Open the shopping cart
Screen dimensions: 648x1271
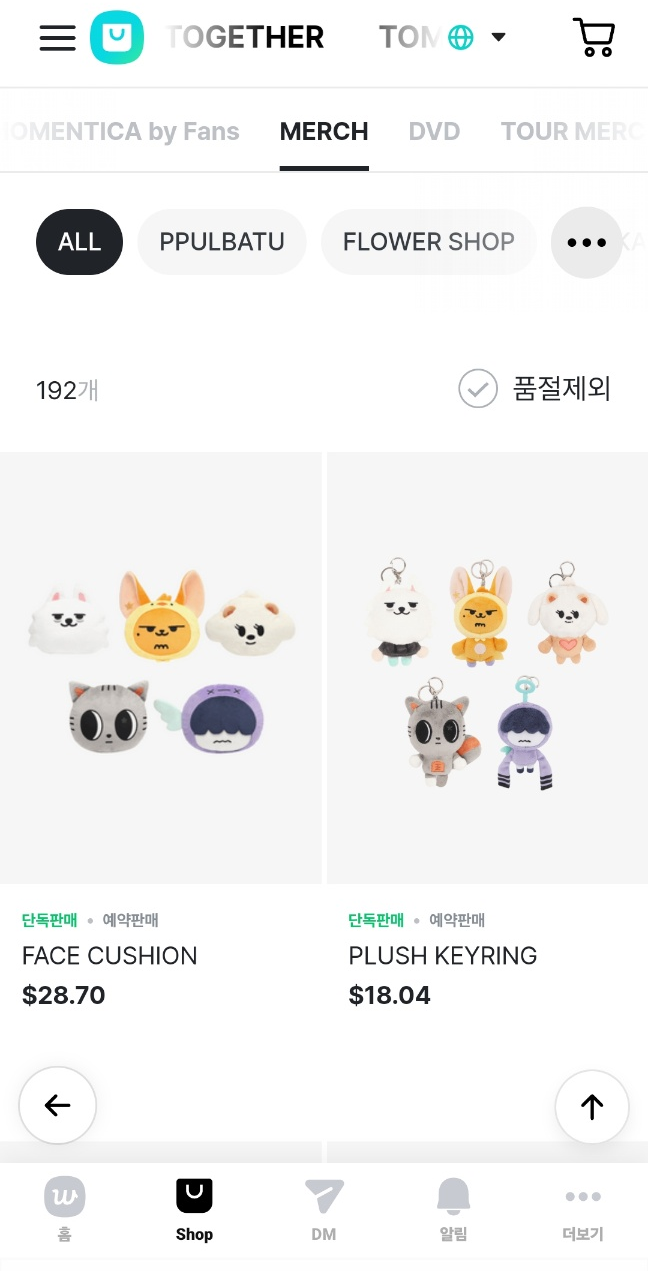point(593,38)
